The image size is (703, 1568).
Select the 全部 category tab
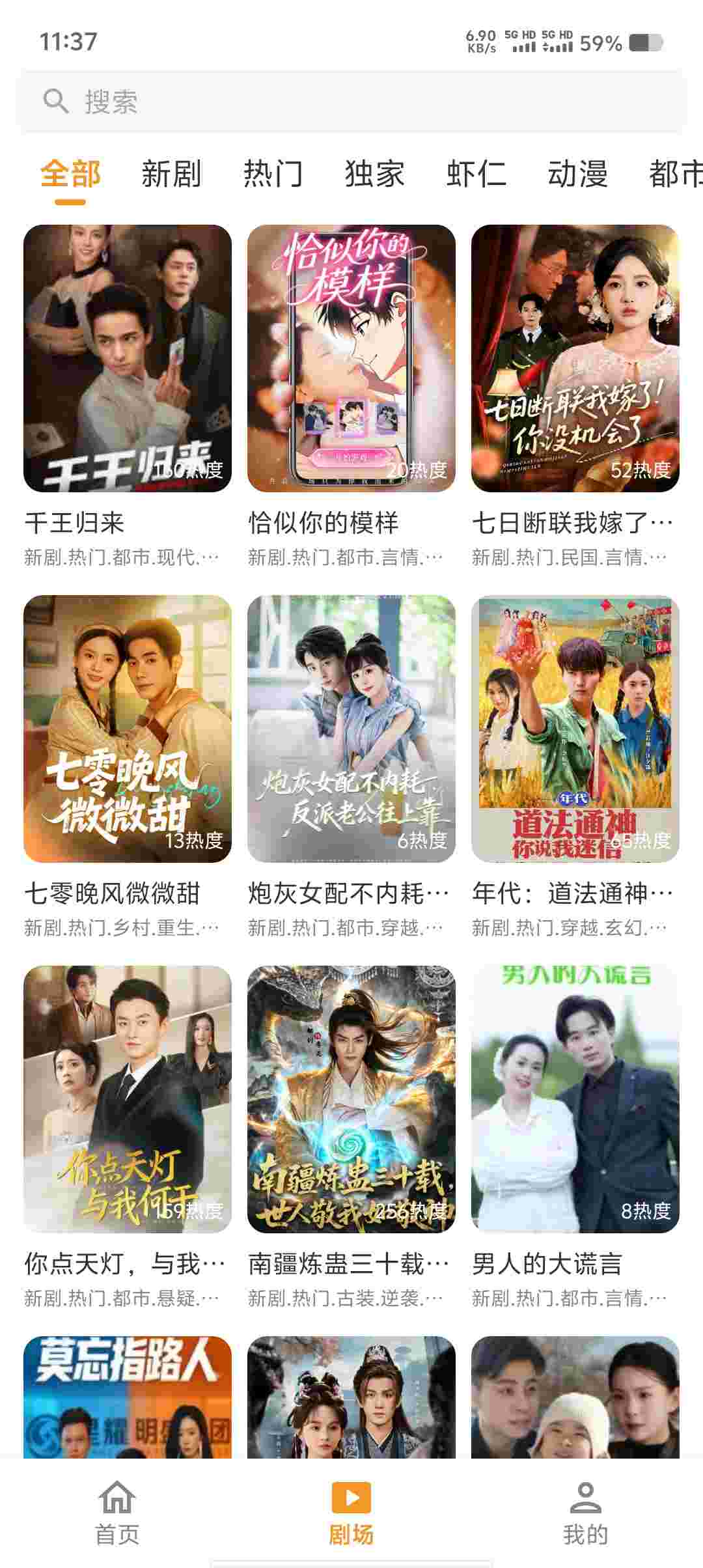pos(70,174)
